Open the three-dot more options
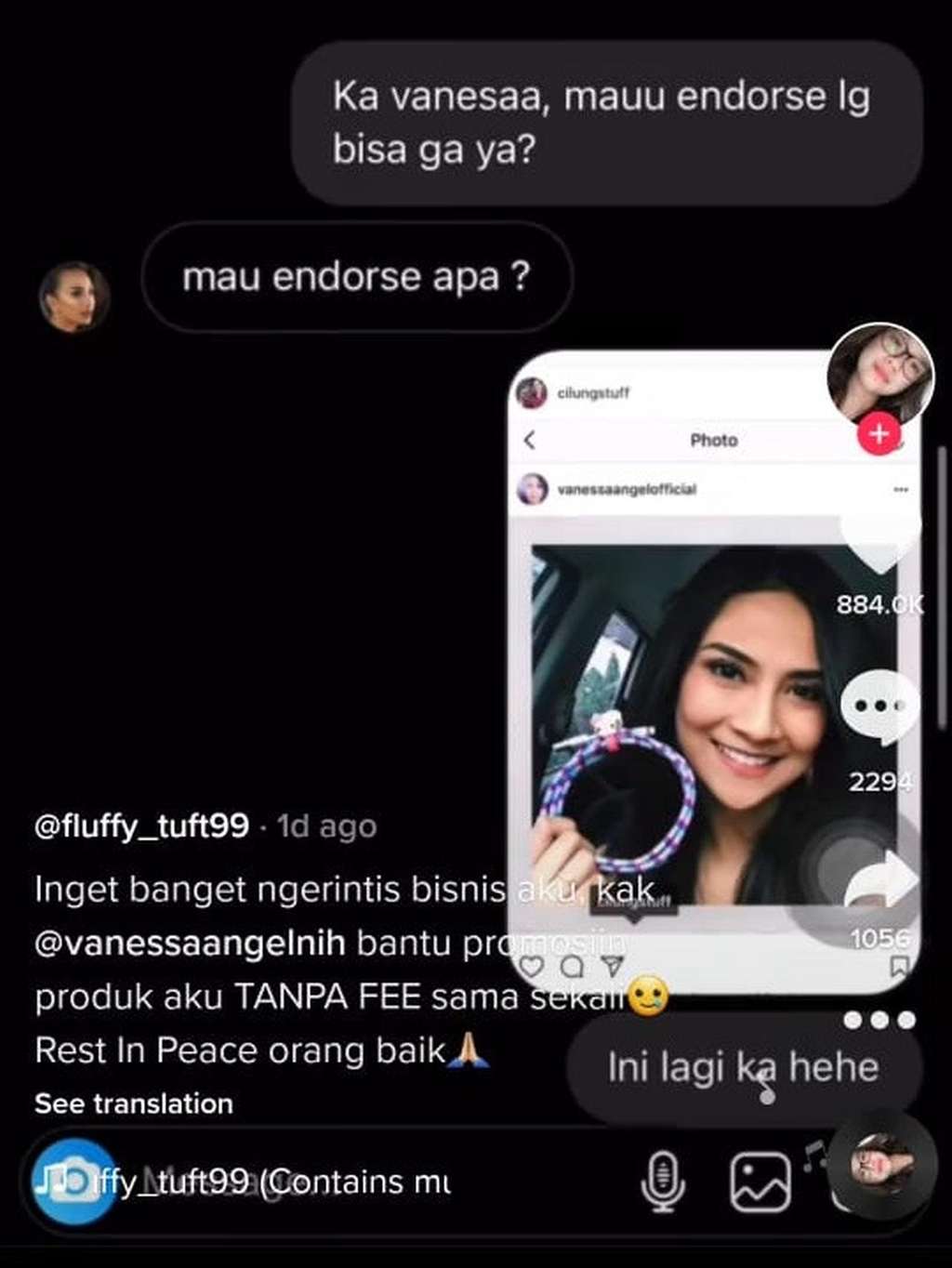Image resolution: width=952 pixels, height=1268 pixels. pyautogui.click(x=879, y=1020)
